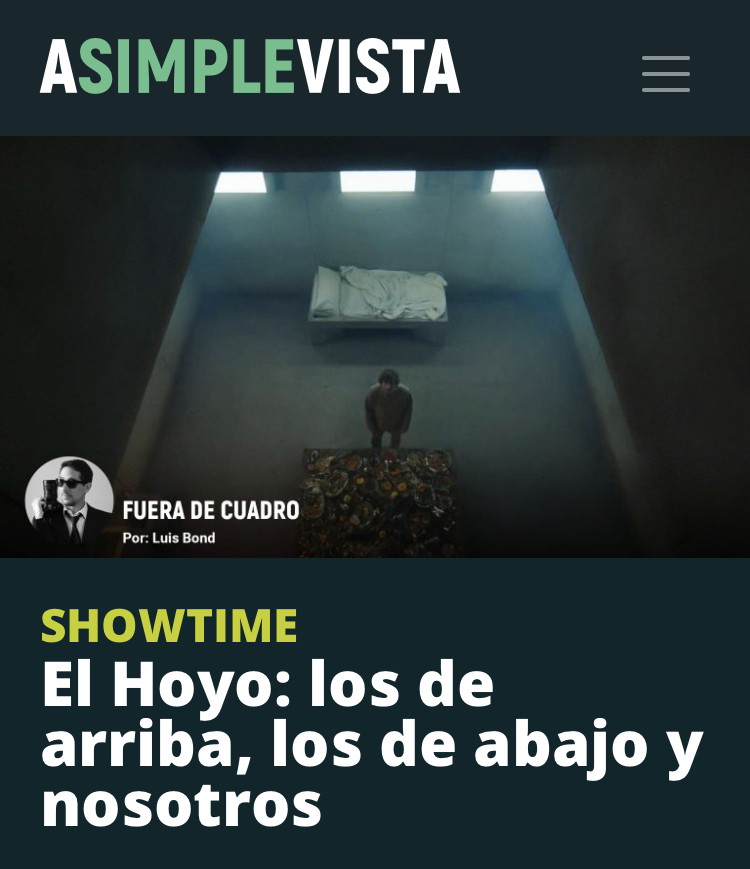Go to the ASIMPLEVISTA homepage
The width and height of the screenshot is (750, 869).
click(250, 68)
